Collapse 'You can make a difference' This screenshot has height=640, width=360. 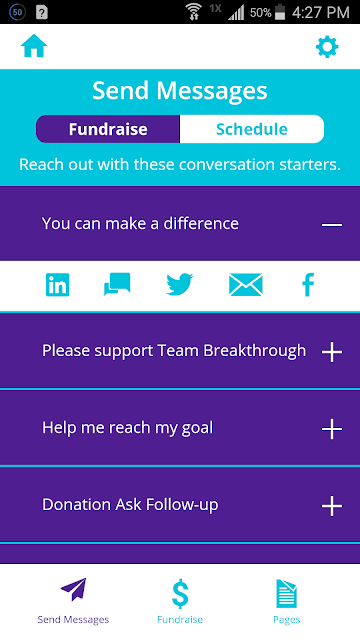(x=332, y=224)
